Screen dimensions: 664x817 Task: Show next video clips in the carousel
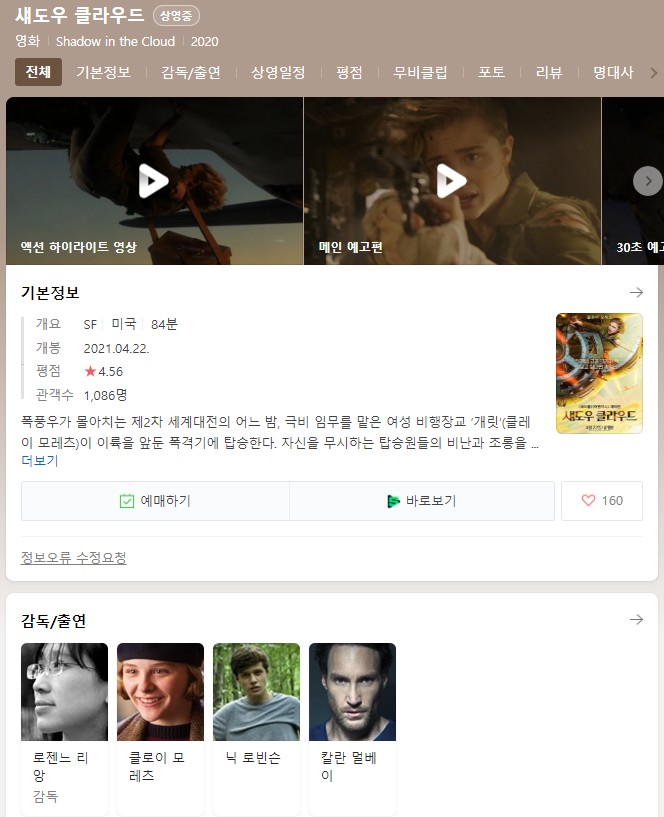click(x=648, y=181)
